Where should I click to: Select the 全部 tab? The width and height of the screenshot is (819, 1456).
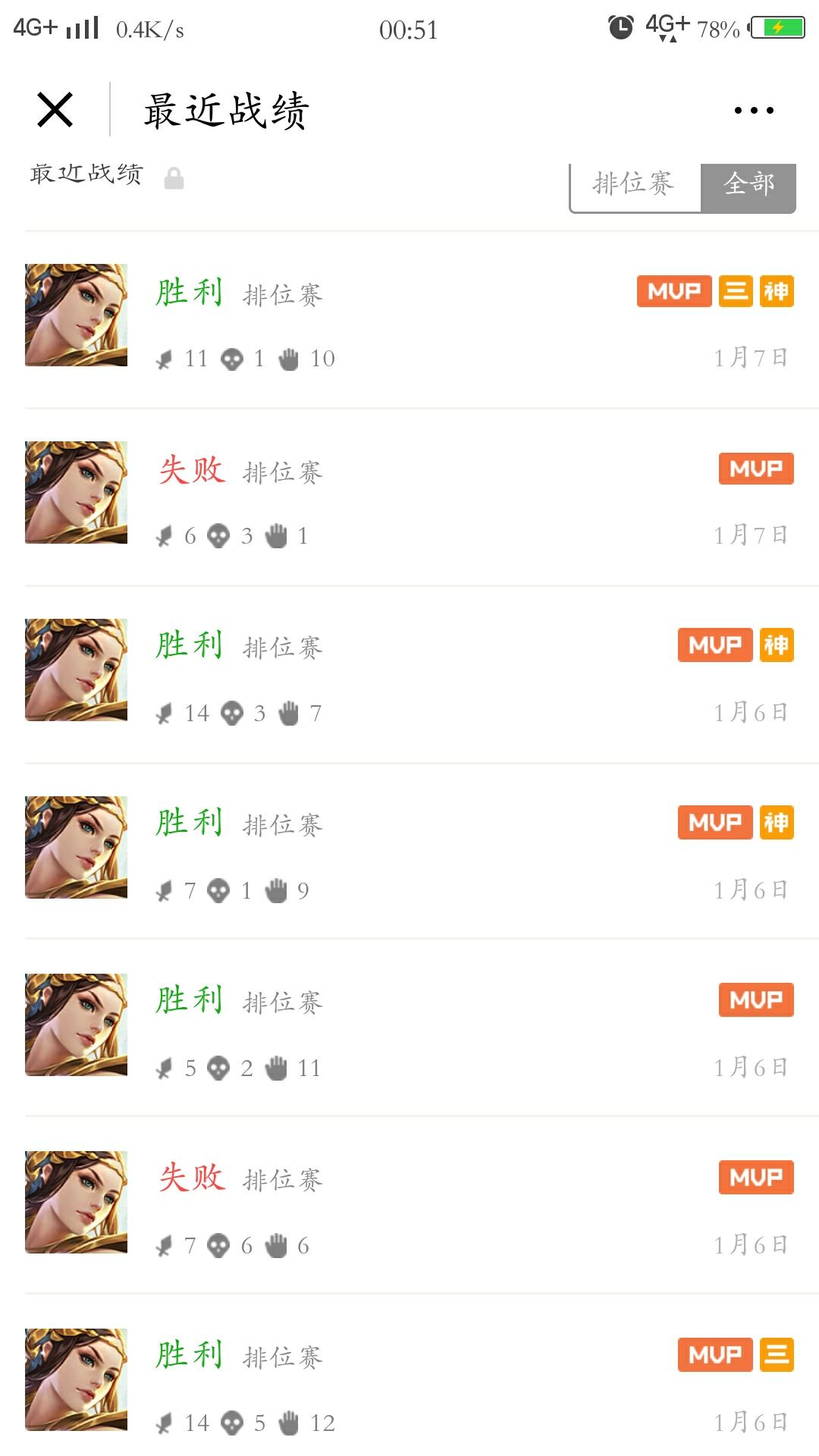[x=748, y=184]
